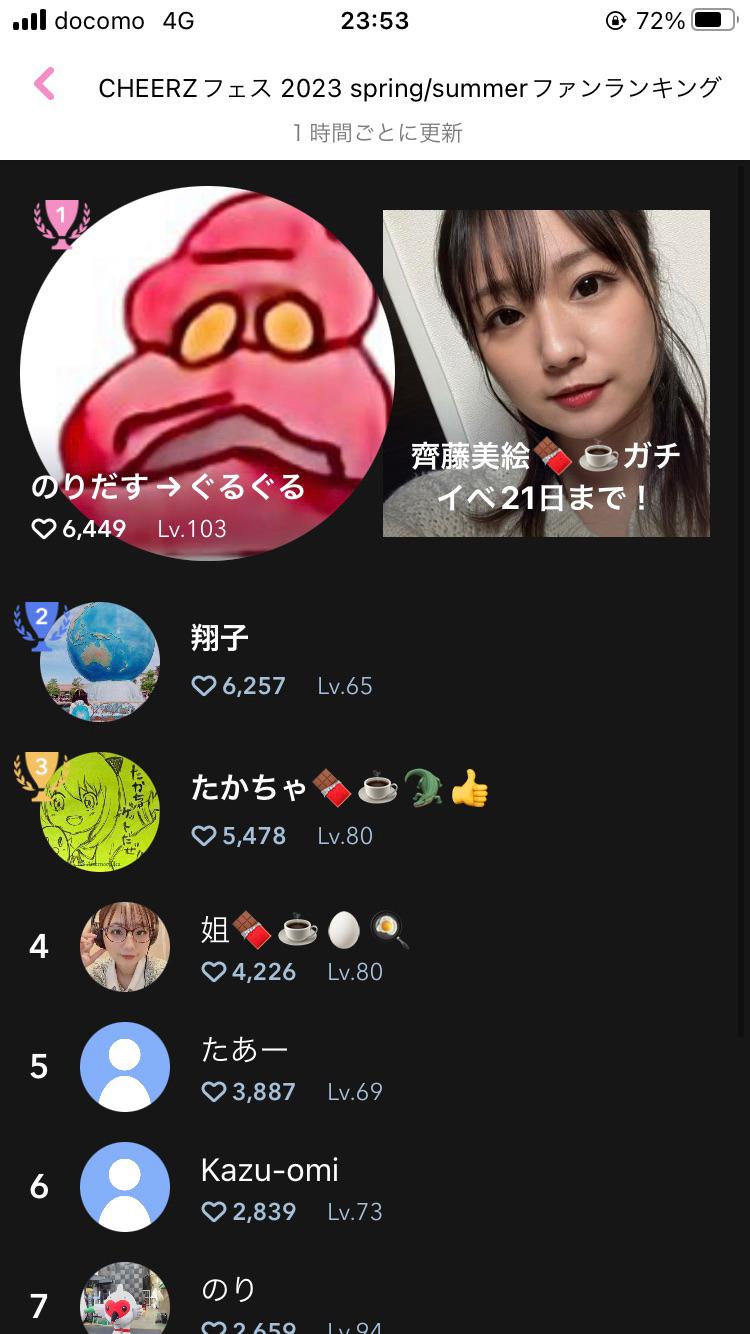This screenshot has height=1334, width=750.
Task: Open first-place fan のりだす→ぐるぐる
Action: 207,373
